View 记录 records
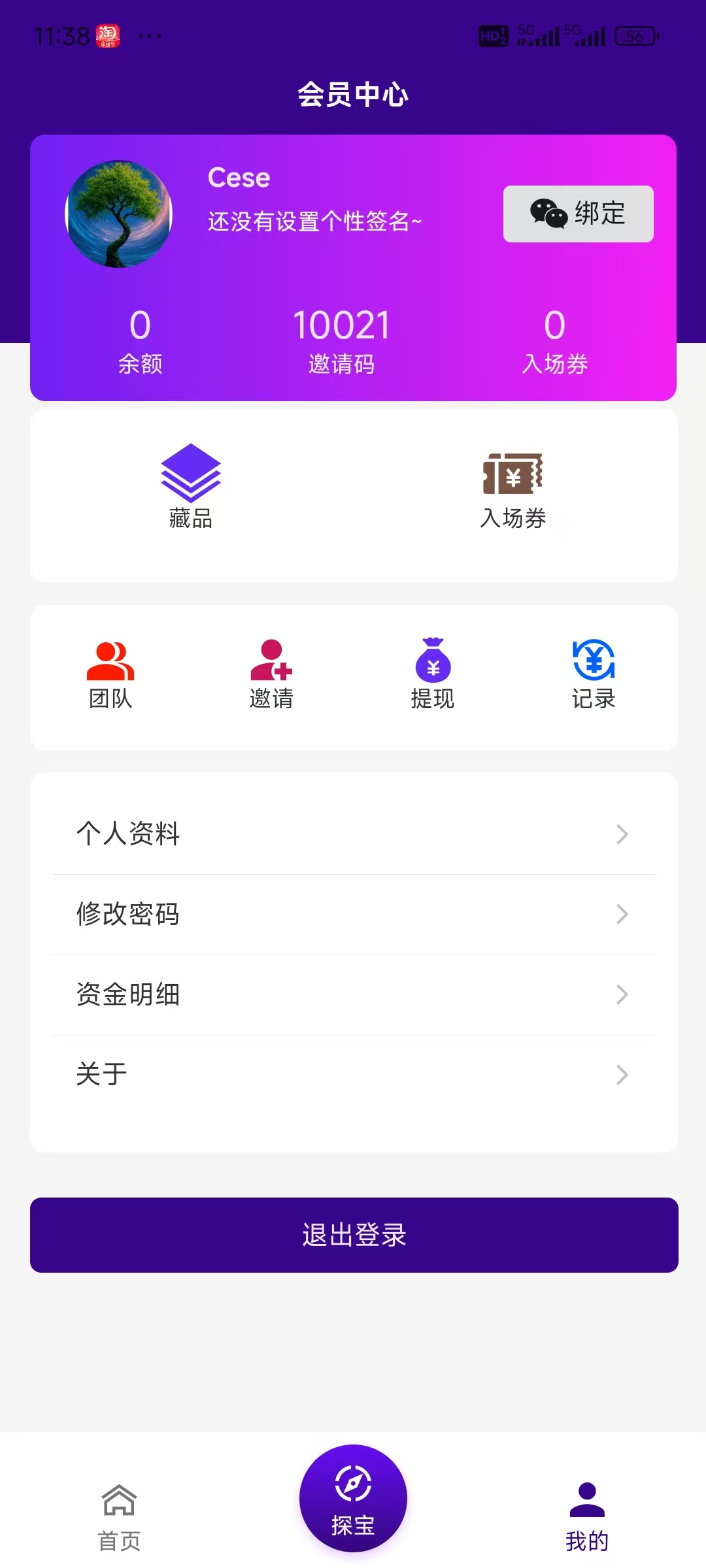Image resolution: width=706 pixels, height=1568 pixels. pyautogui.click(x=594, y=674)
